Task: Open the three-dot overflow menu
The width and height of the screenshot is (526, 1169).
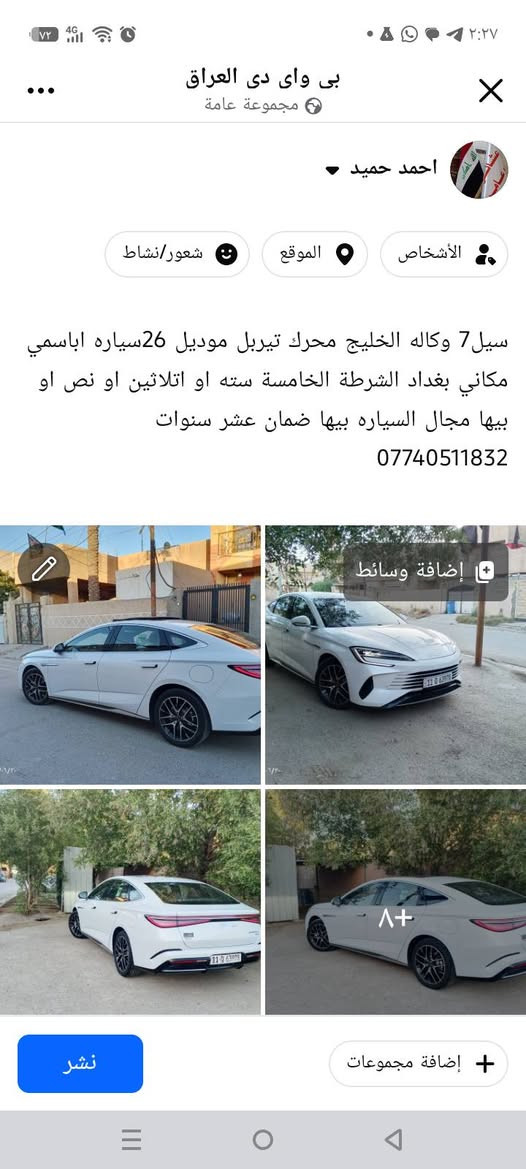Action: (x=41, y=91)
